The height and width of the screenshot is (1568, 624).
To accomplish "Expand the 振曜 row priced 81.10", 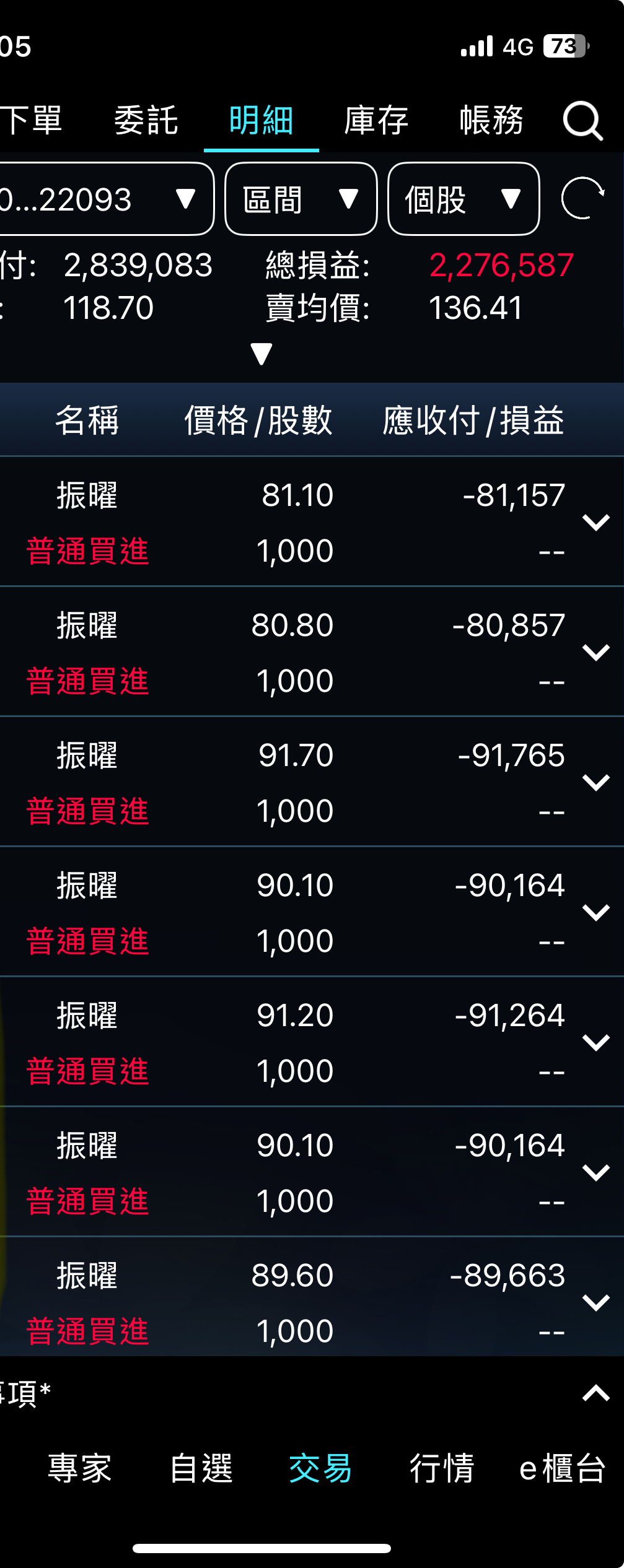I will click(596, 522).
